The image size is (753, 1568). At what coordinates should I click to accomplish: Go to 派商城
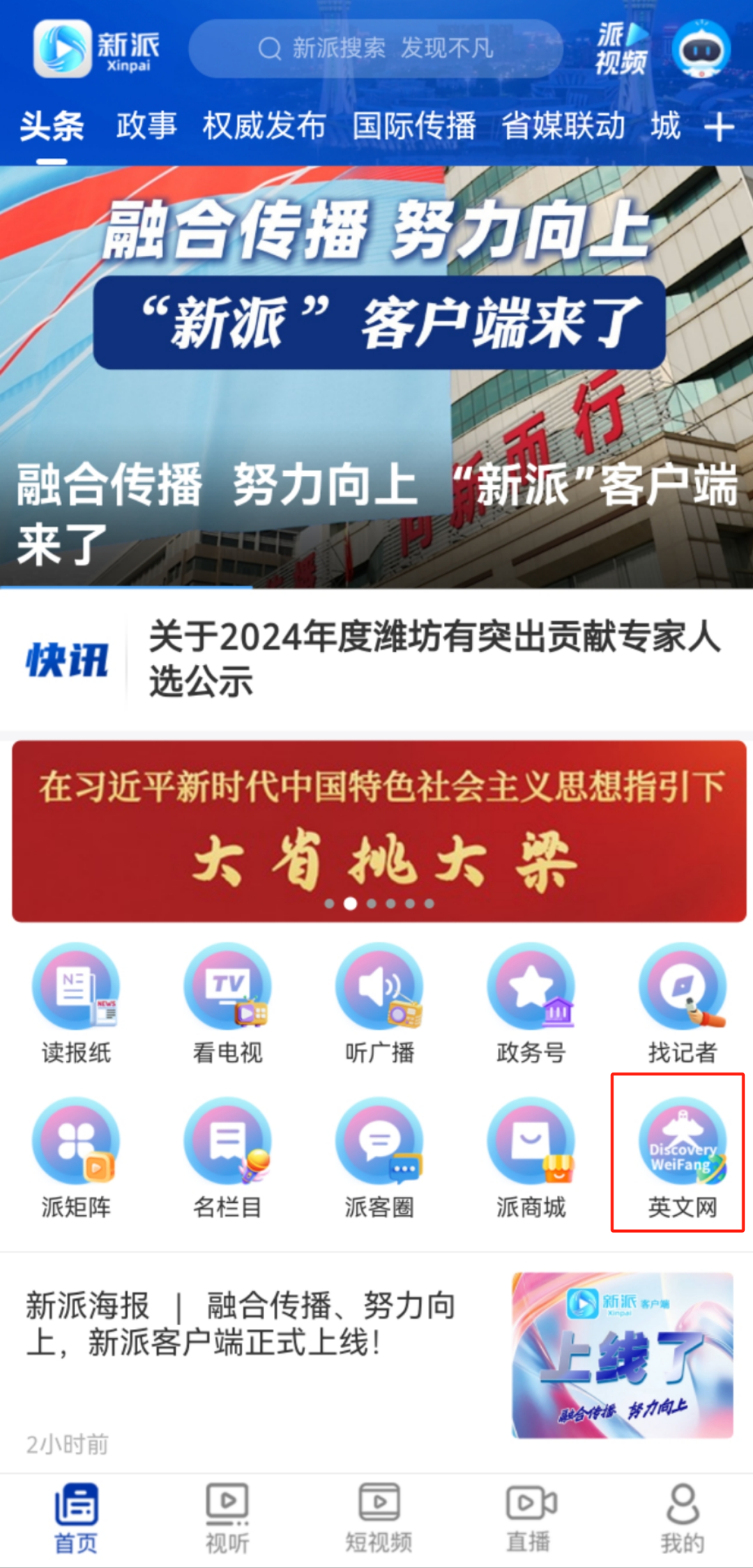(531, 1157)
